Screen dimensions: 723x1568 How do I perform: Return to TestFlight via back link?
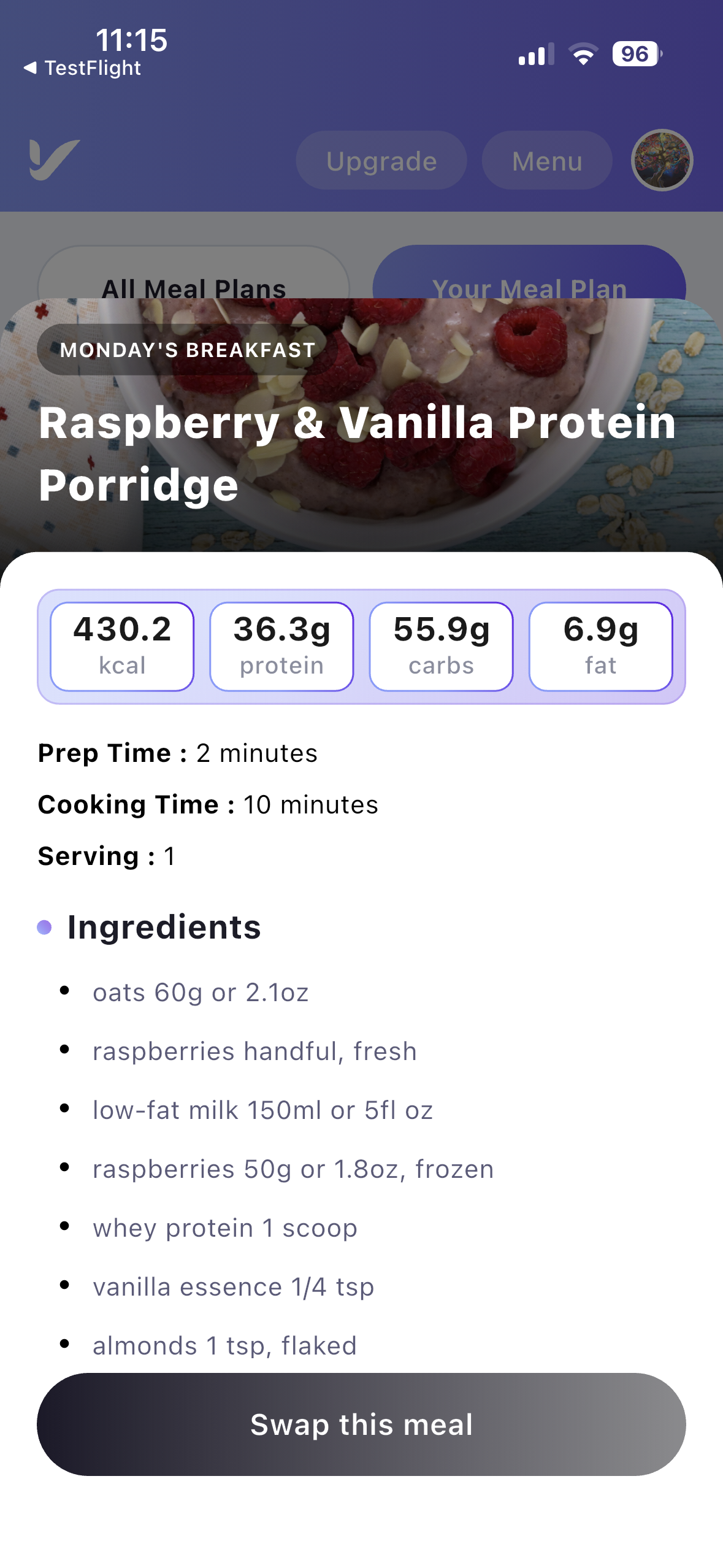(82, 67)
